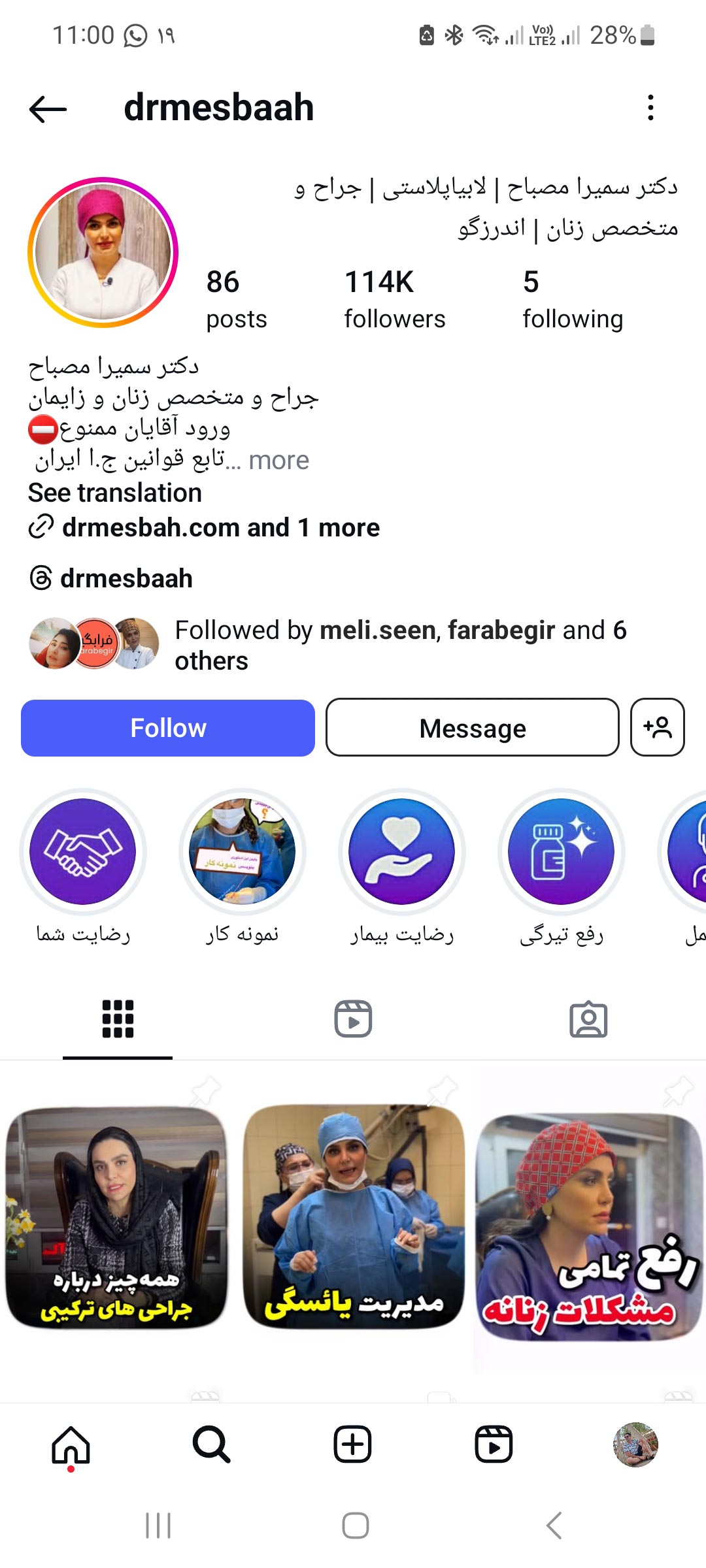View the profile picture story

click(103, 252)
